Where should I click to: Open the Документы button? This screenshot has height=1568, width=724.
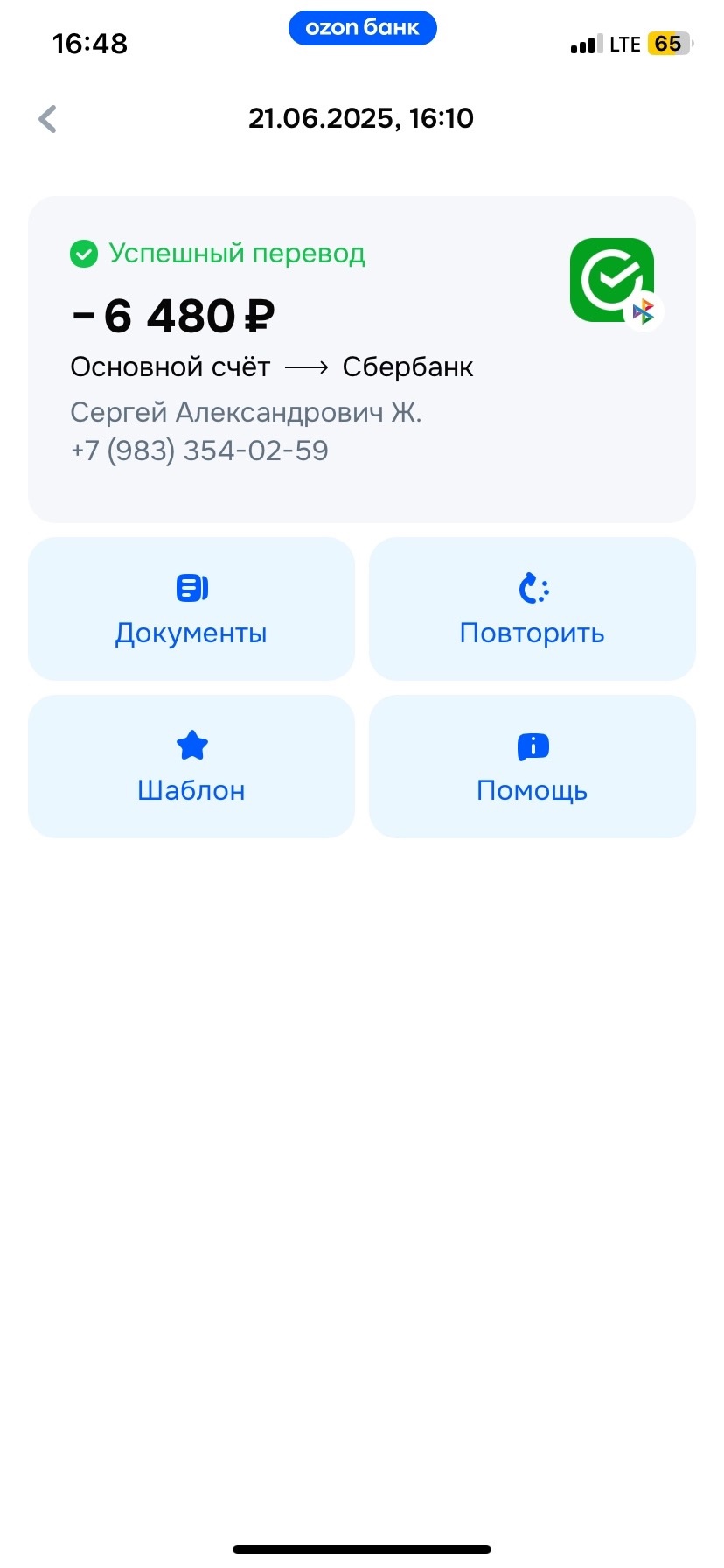[x=191, y=609]
